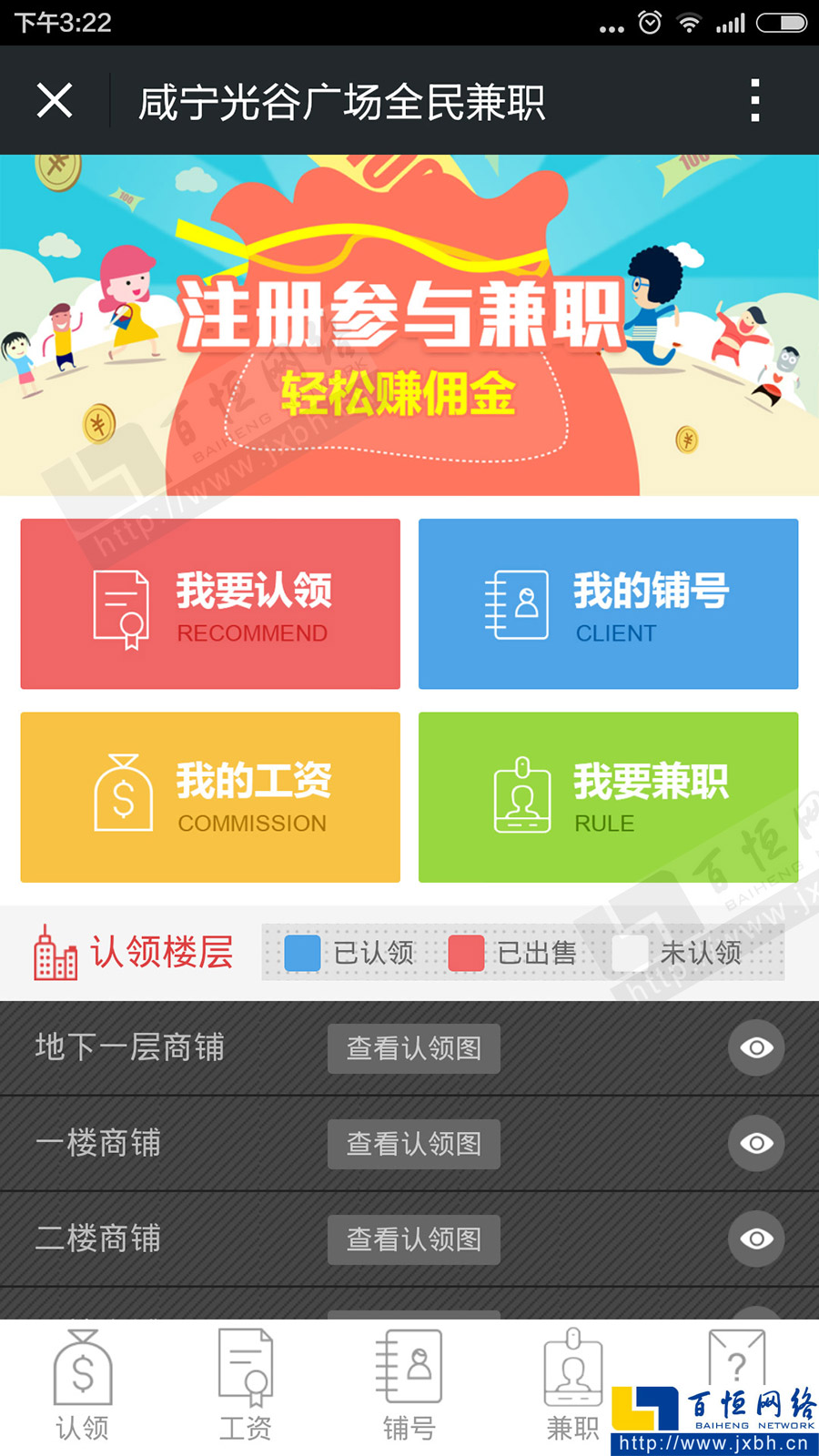Open the 我的铺号 card

pos(608,604)
